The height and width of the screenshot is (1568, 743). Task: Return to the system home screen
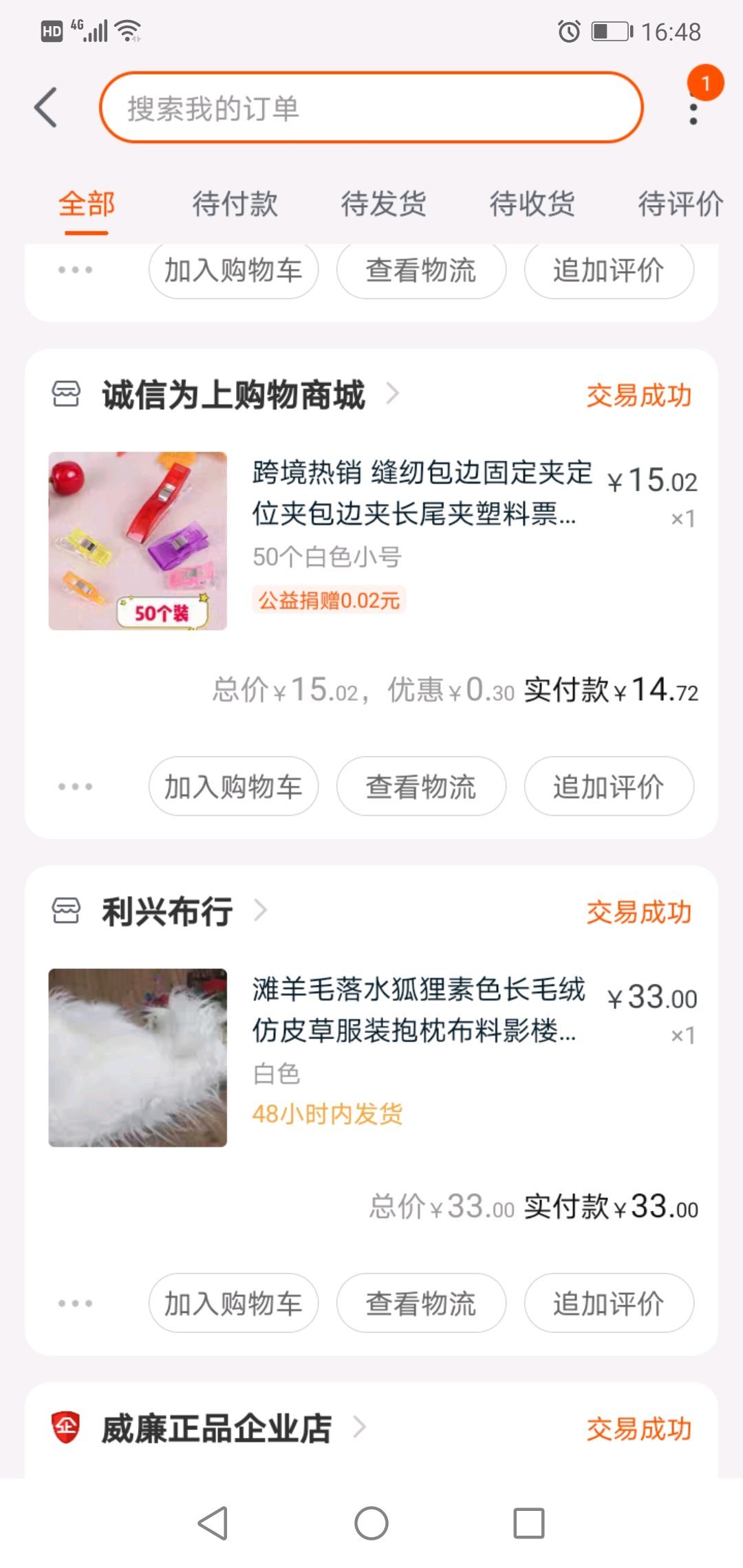point(371,1523)
